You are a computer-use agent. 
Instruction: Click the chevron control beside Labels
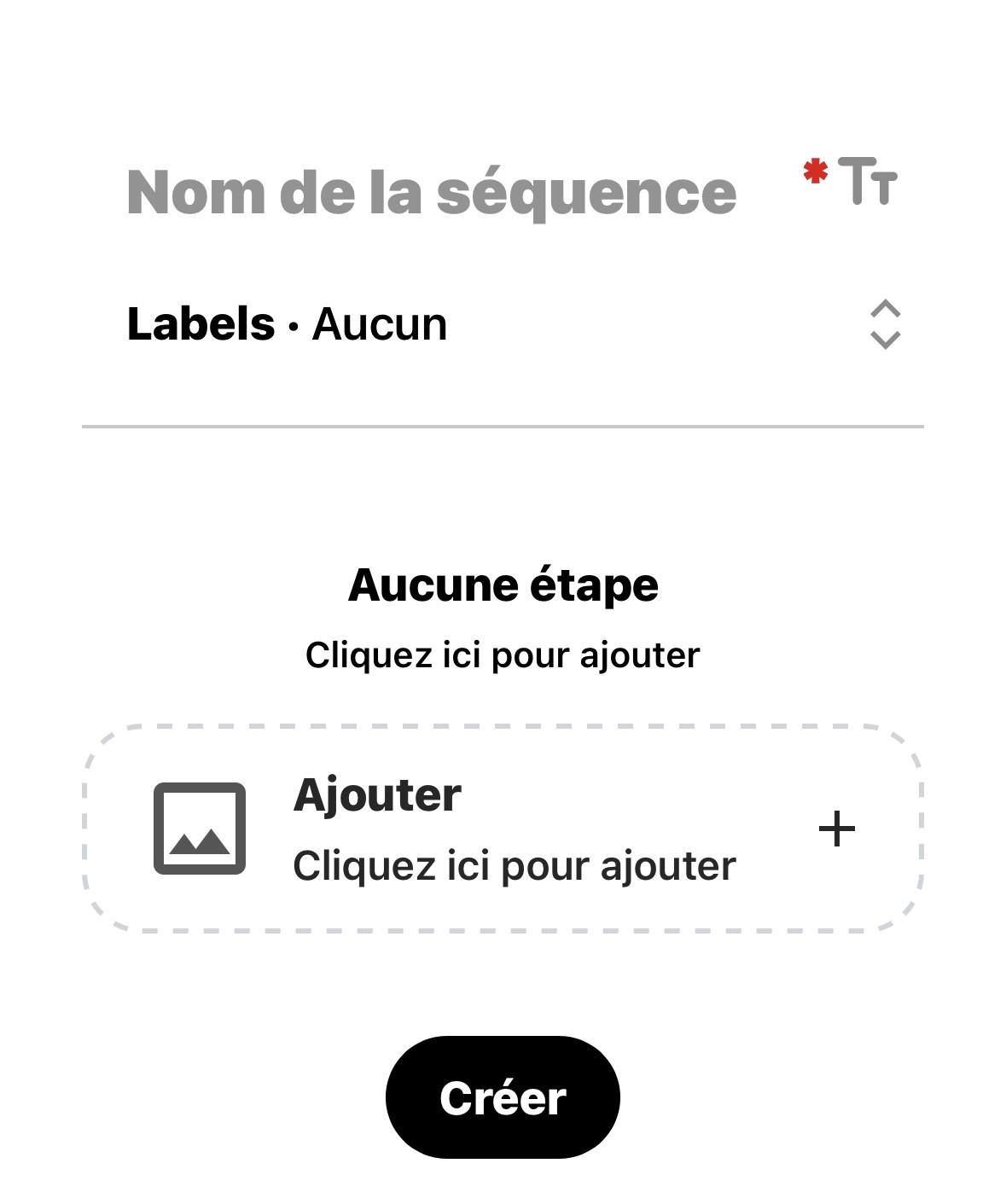[x=885, y=324]
